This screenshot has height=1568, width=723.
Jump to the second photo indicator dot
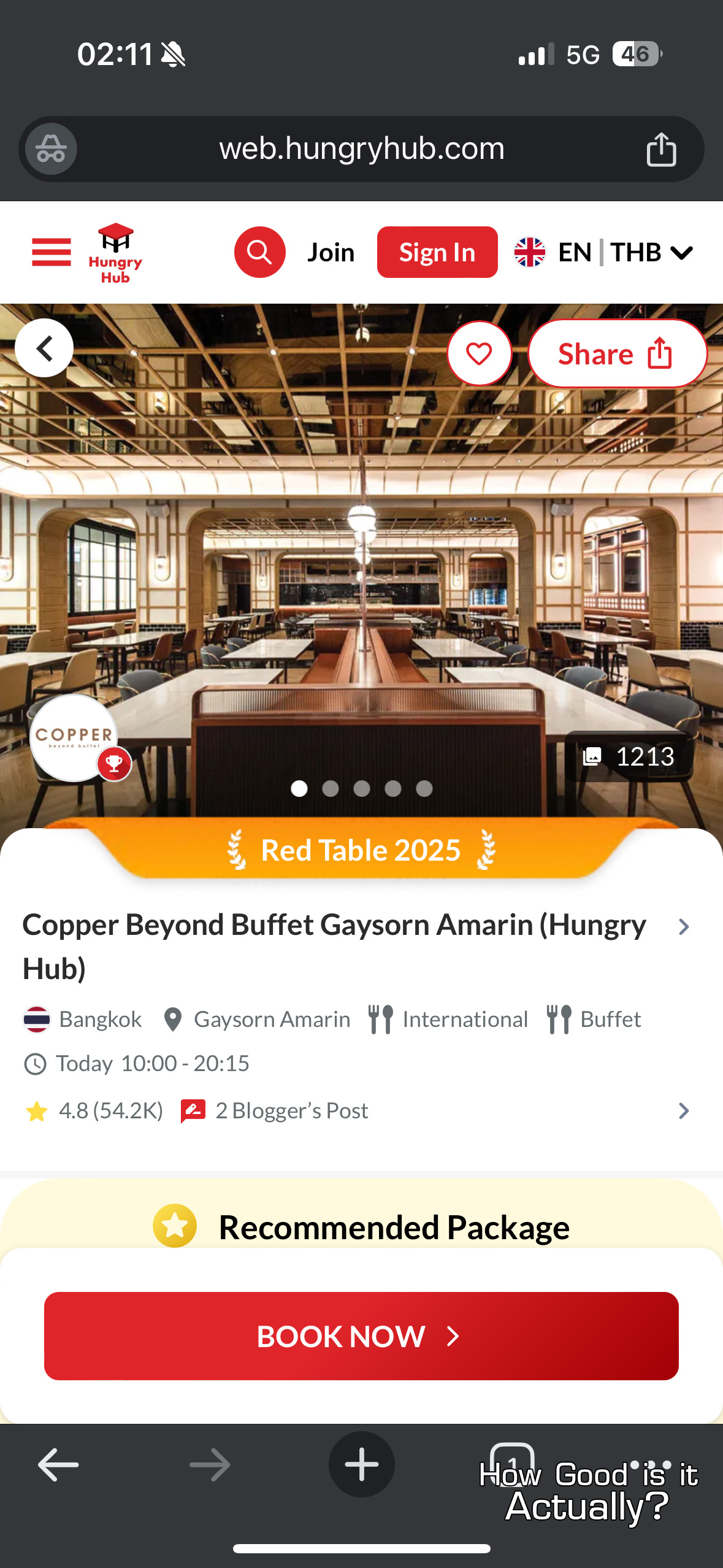pyautogui.click(x=331, y=788)
